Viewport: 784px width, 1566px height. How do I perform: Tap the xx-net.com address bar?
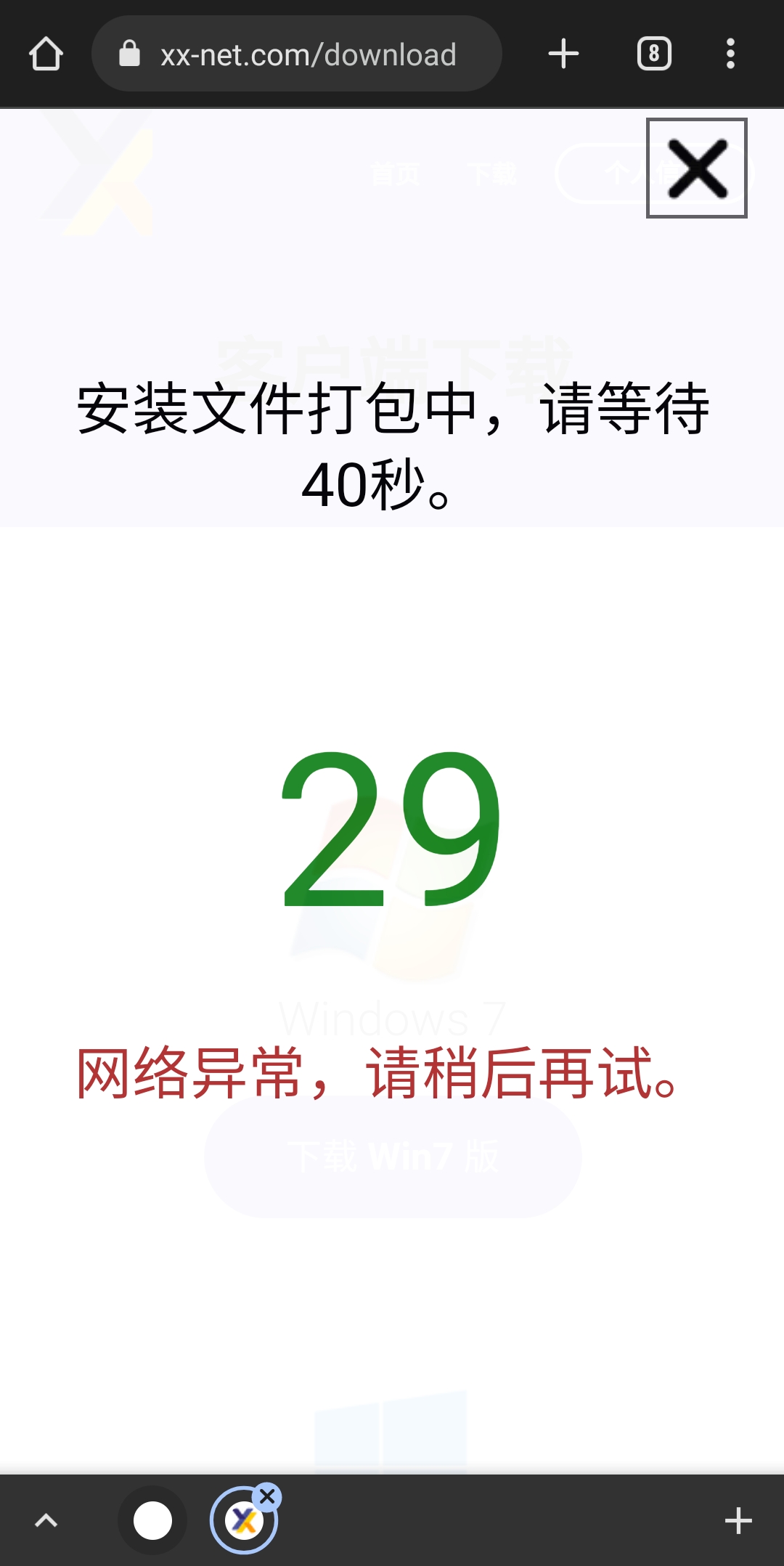coord(309,53)
